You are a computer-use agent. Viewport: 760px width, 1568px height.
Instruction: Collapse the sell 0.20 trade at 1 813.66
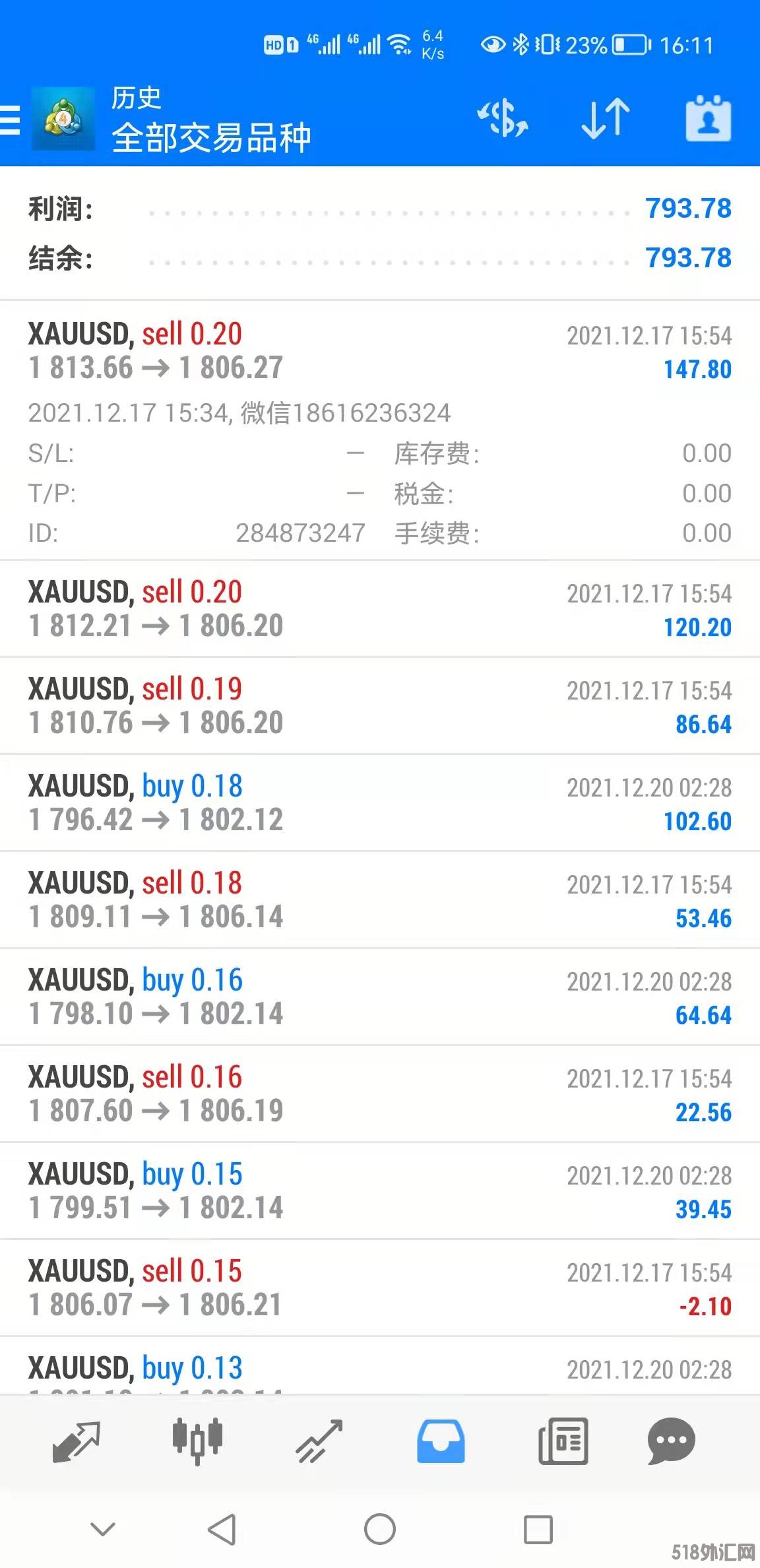coord(380,351)
